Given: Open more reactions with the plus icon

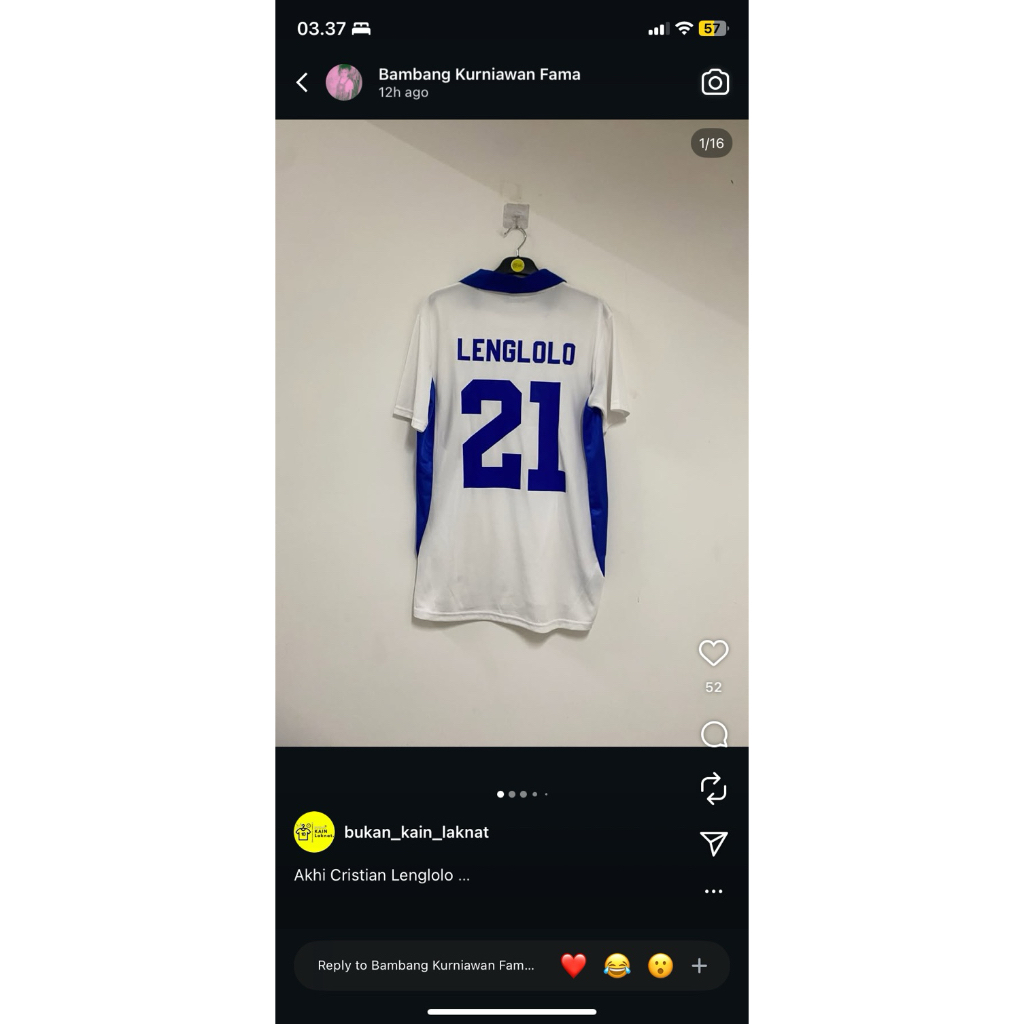Looking at the screenshot, I should click(699, 966).
